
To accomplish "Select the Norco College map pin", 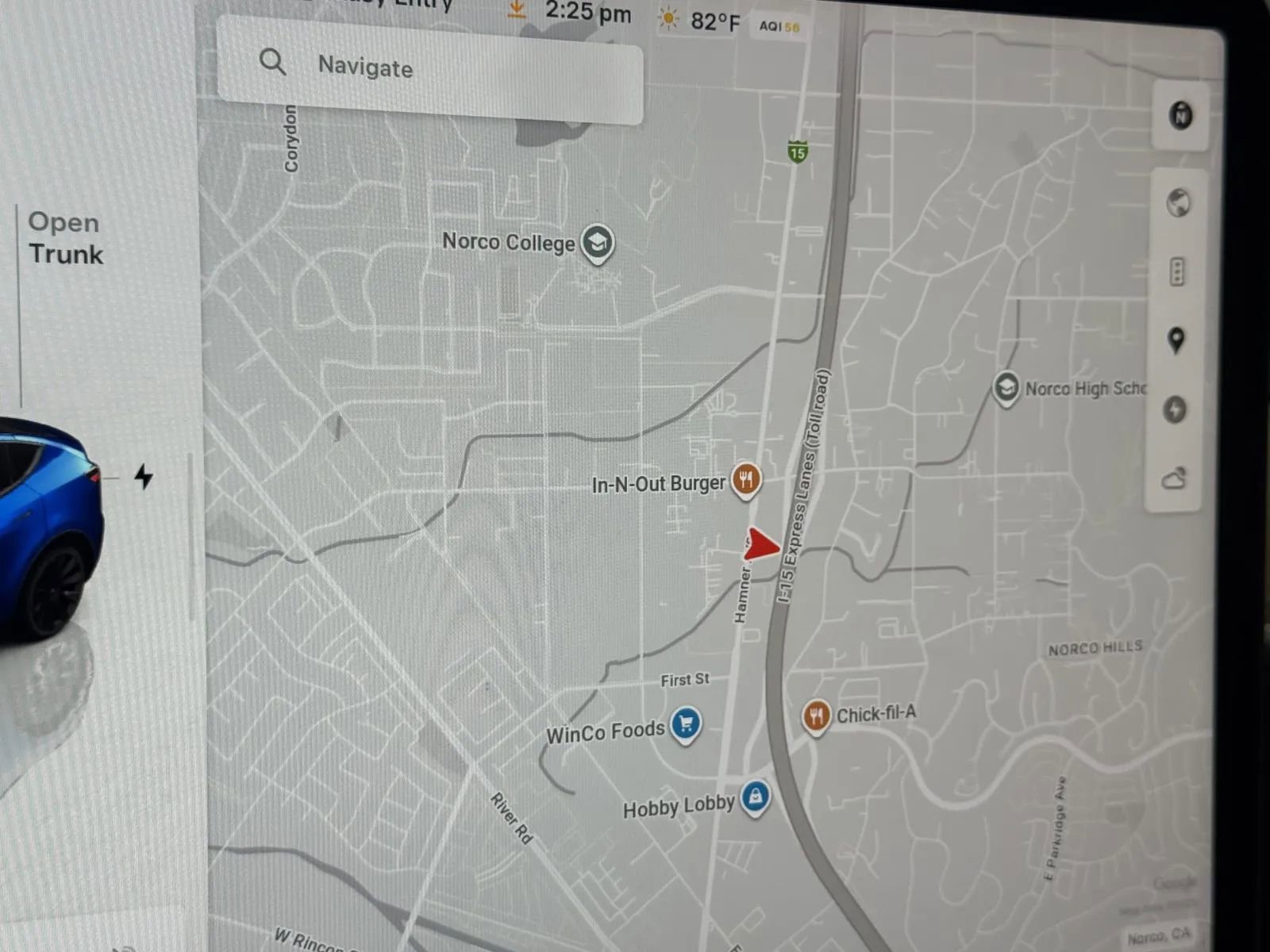I will (597, 242).
